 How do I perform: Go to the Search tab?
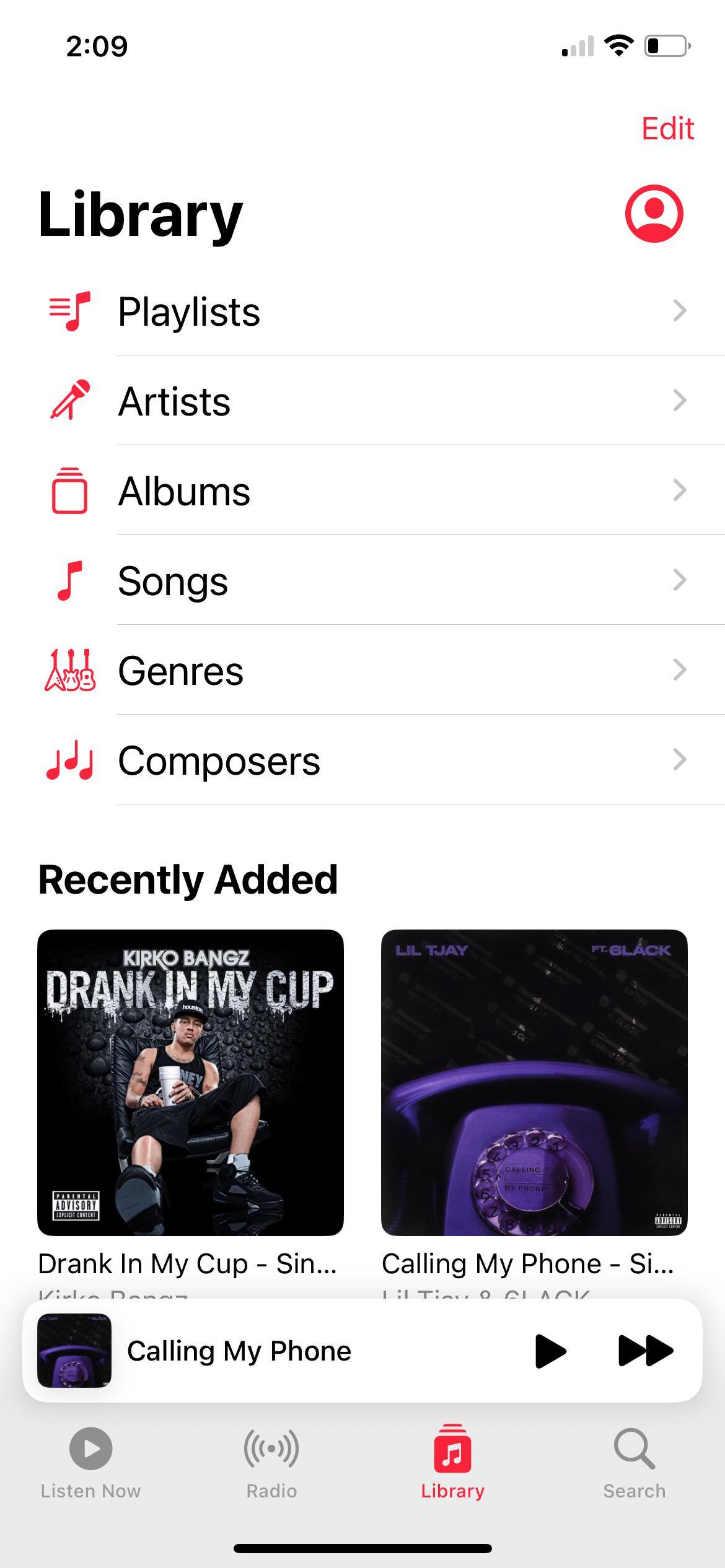[634, 1463]
